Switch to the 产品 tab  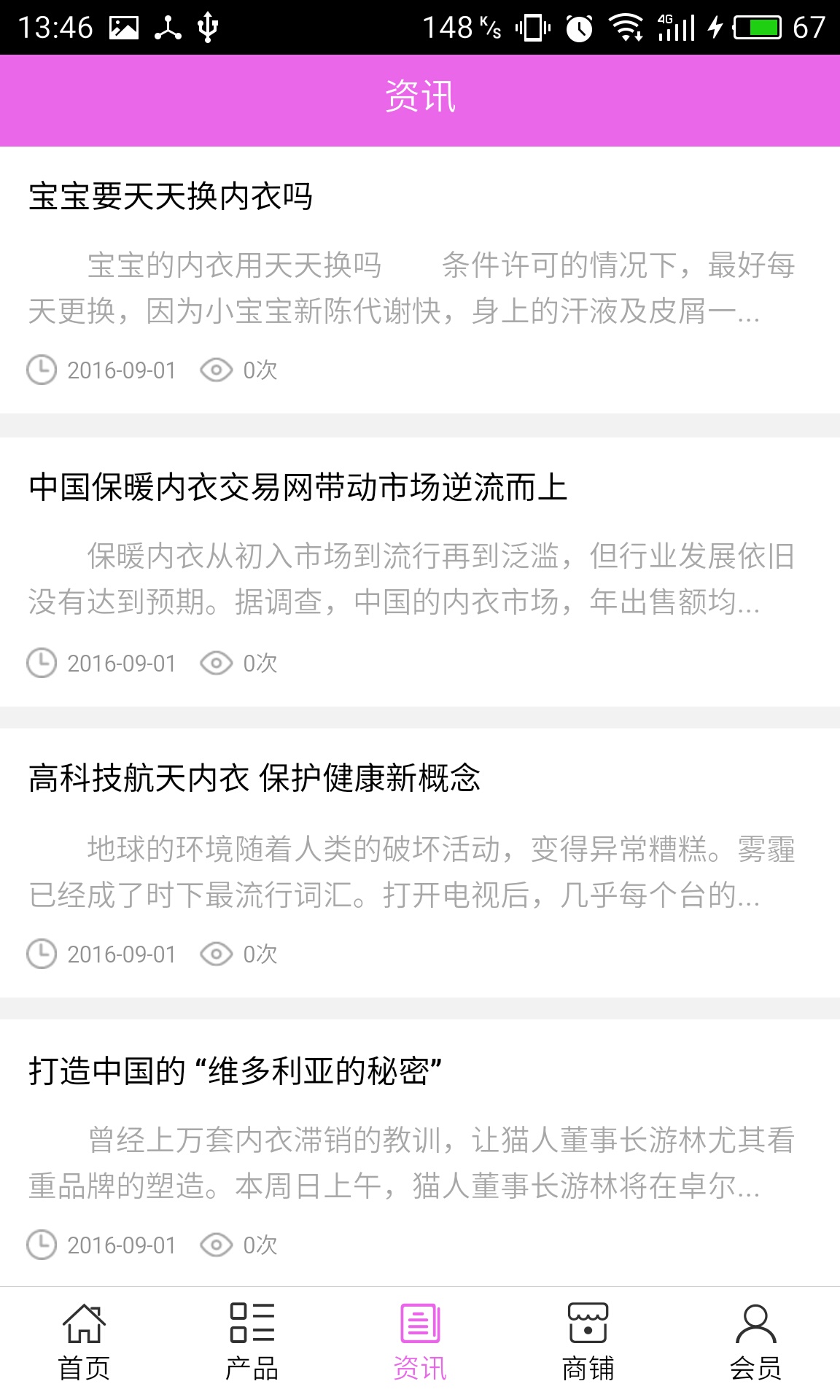252,1343
